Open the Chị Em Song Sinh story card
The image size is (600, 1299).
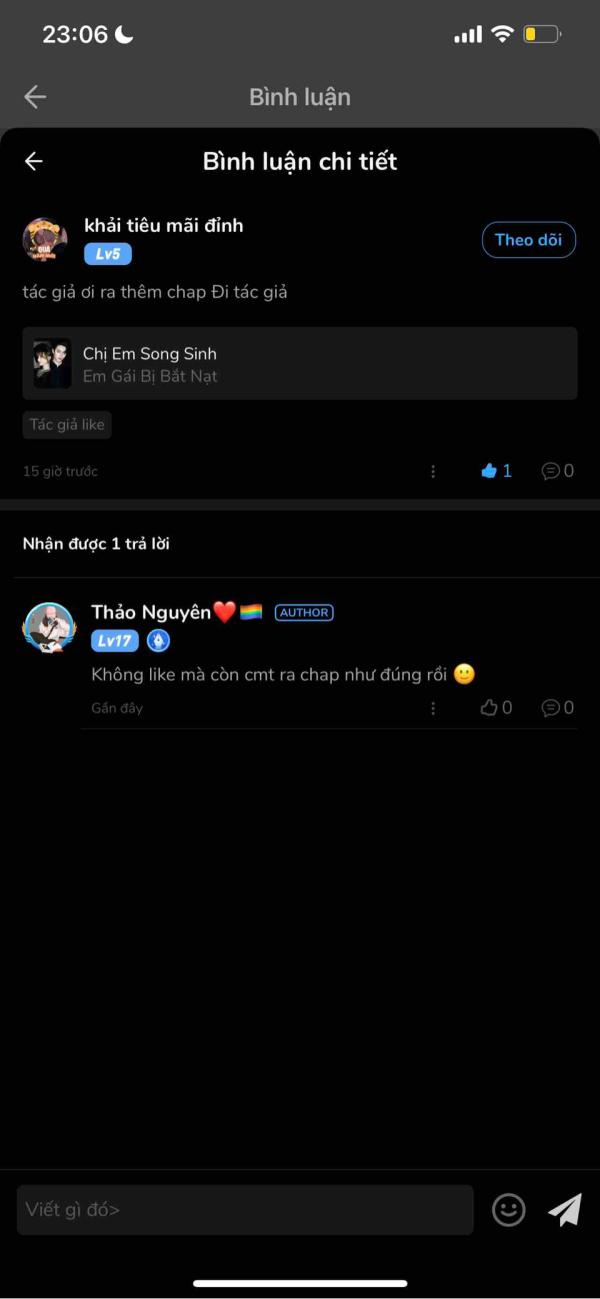pyautogui.click(x=300, y=364)
